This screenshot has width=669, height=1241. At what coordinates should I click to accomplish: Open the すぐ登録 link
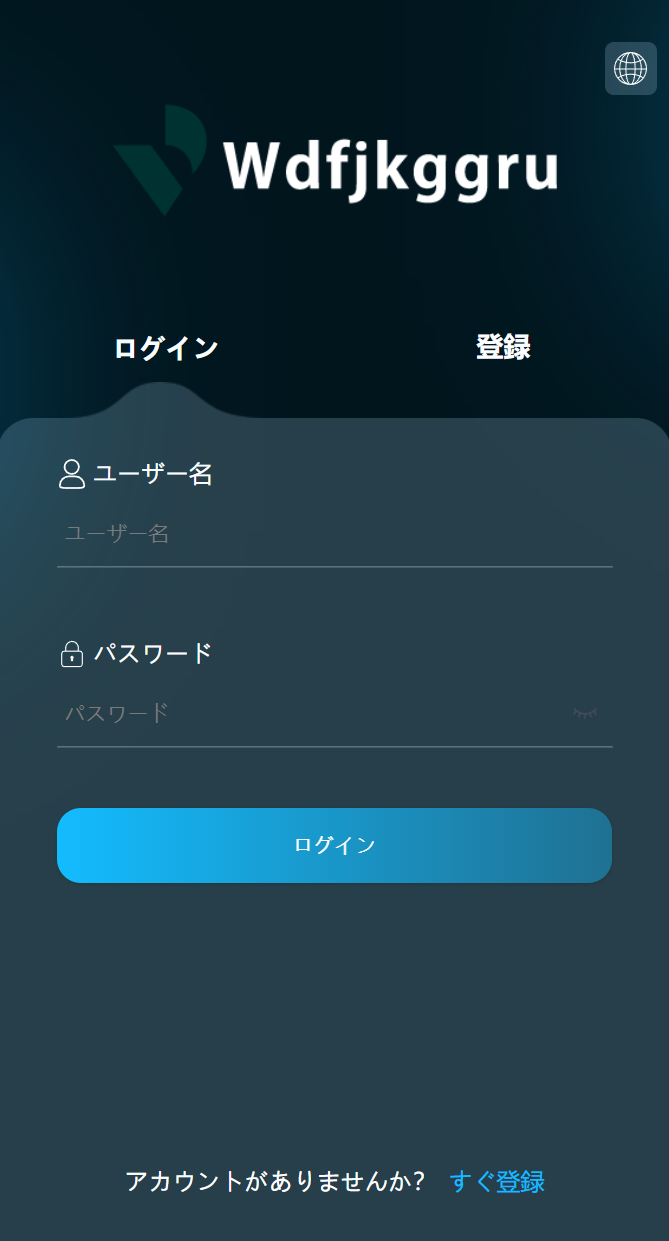497,1181
